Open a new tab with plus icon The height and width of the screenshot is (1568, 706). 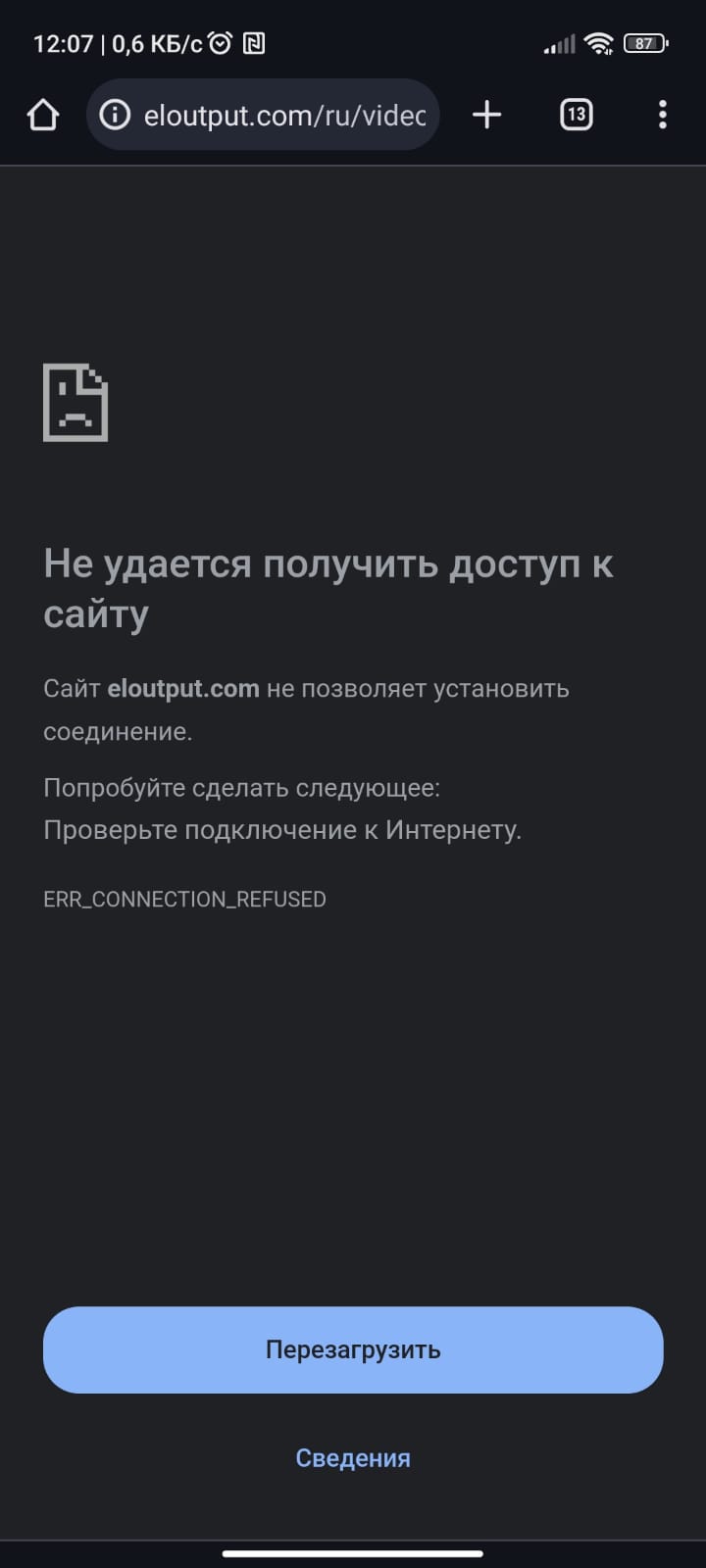[486, 116]
